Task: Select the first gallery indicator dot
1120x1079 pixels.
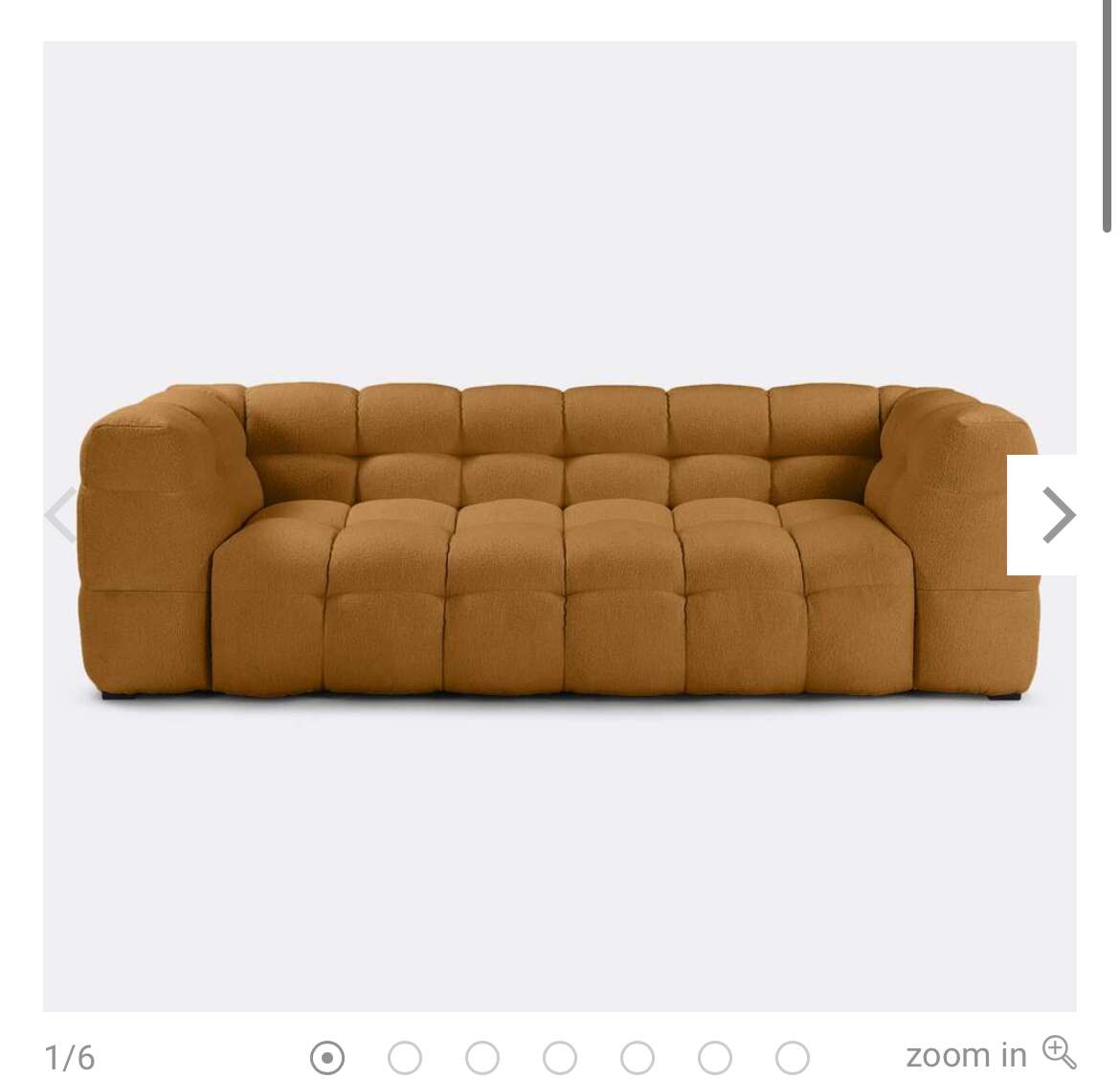Action: tap(327, 1058)
